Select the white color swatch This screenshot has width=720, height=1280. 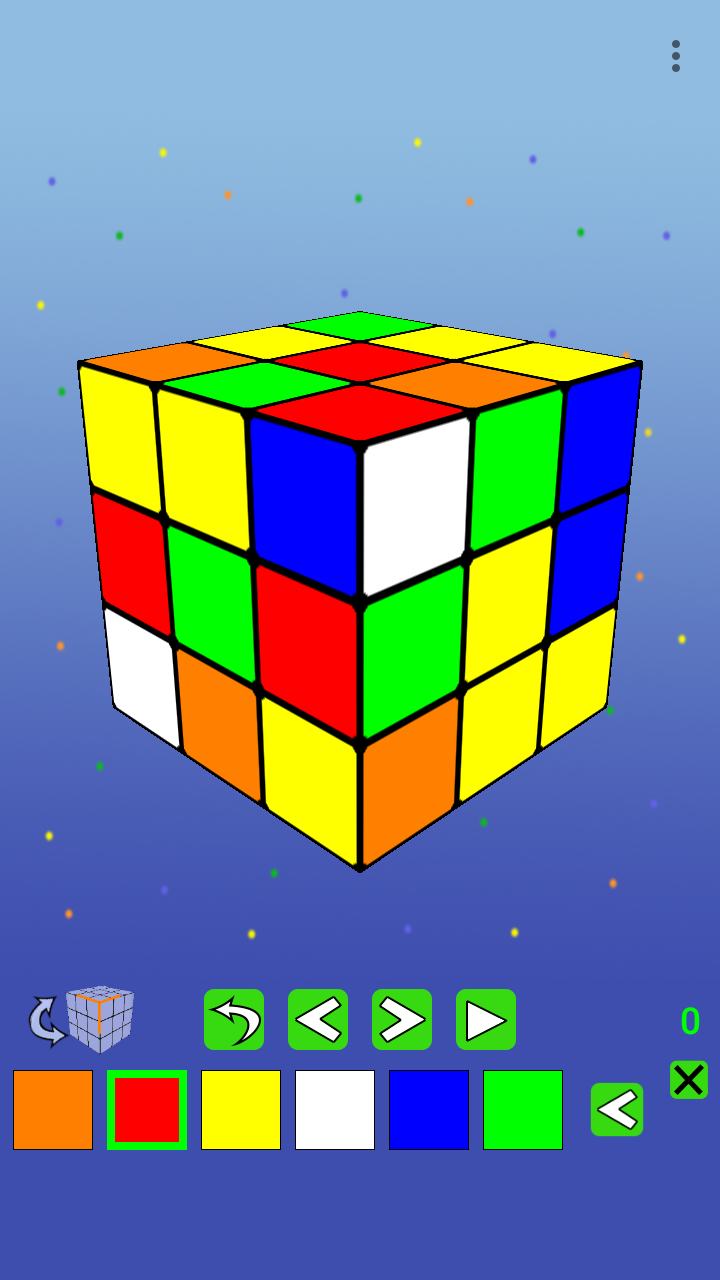335,1110
